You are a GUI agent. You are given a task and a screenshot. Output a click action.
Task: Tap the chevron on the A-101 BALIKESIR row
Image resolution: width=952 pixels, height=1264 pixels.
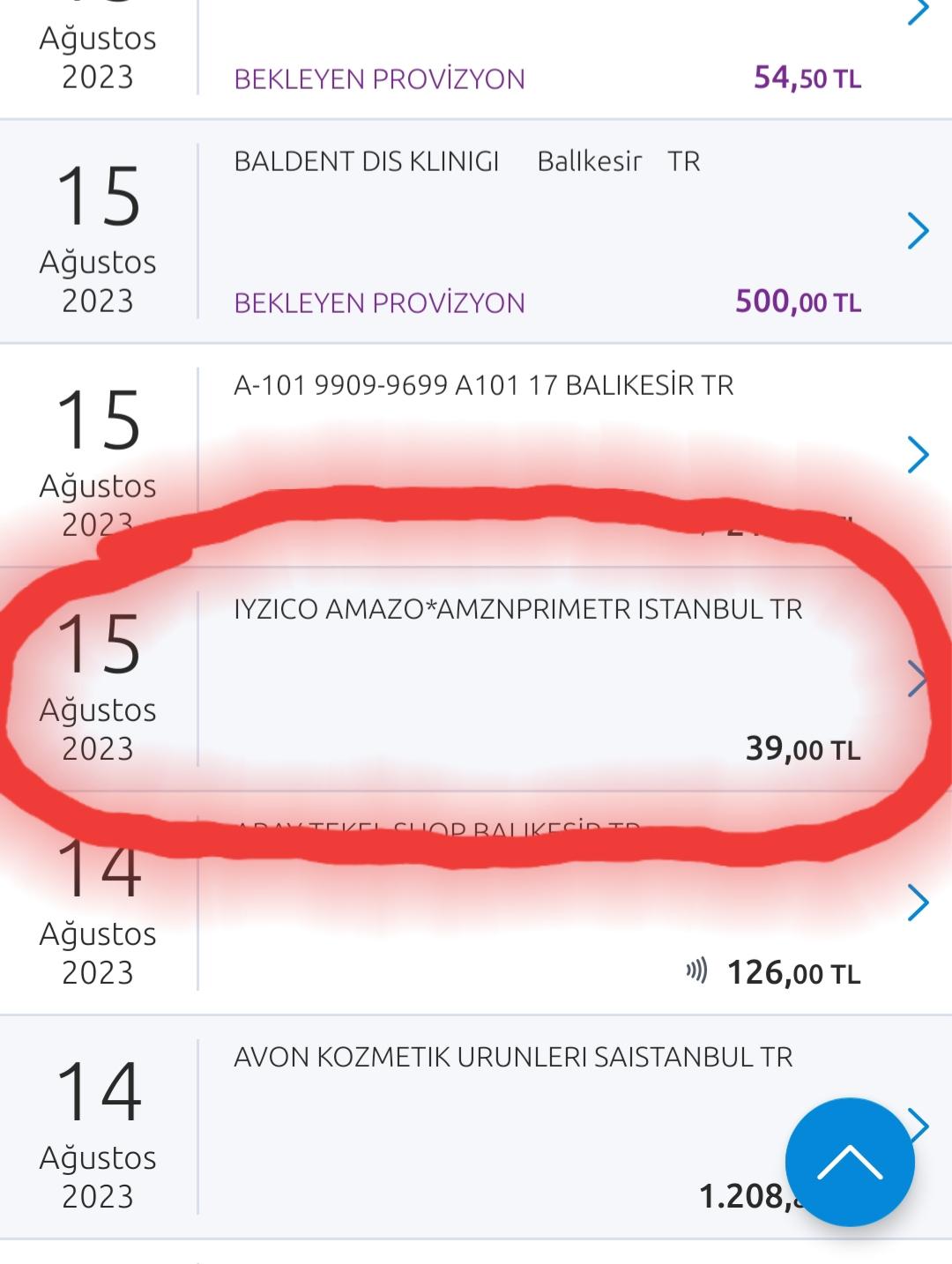[919, 456]
